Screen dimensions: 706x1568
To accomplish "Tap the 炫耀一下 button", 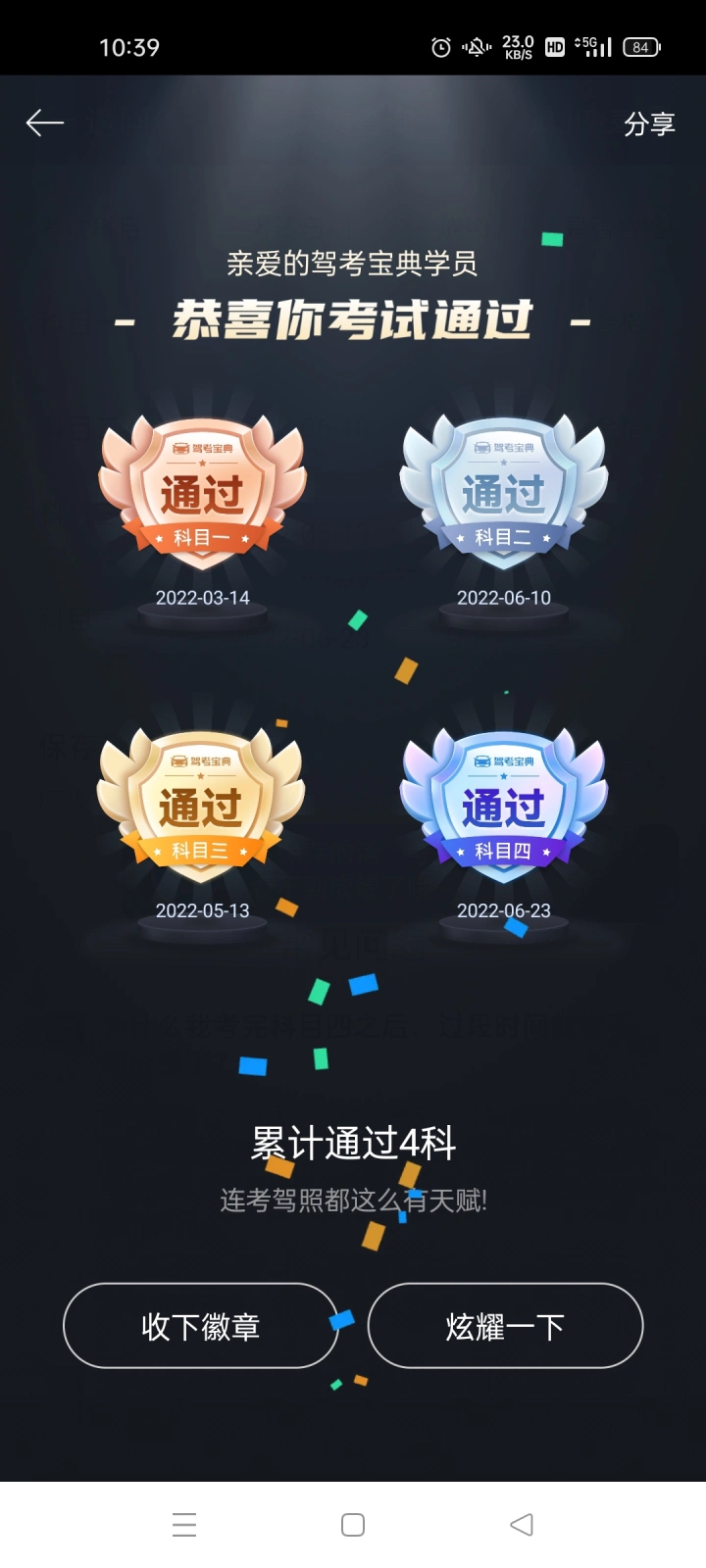I will 505,1326.
